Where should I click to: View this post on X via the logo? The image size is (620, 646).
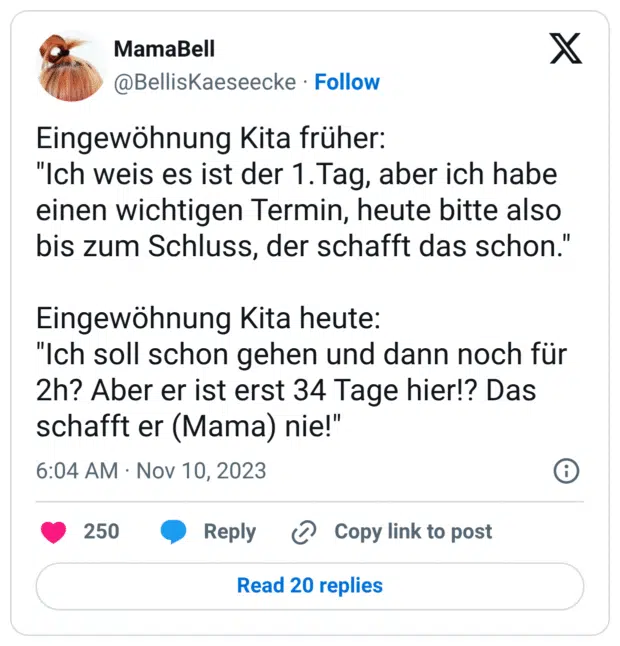click(x=565, y=49)
